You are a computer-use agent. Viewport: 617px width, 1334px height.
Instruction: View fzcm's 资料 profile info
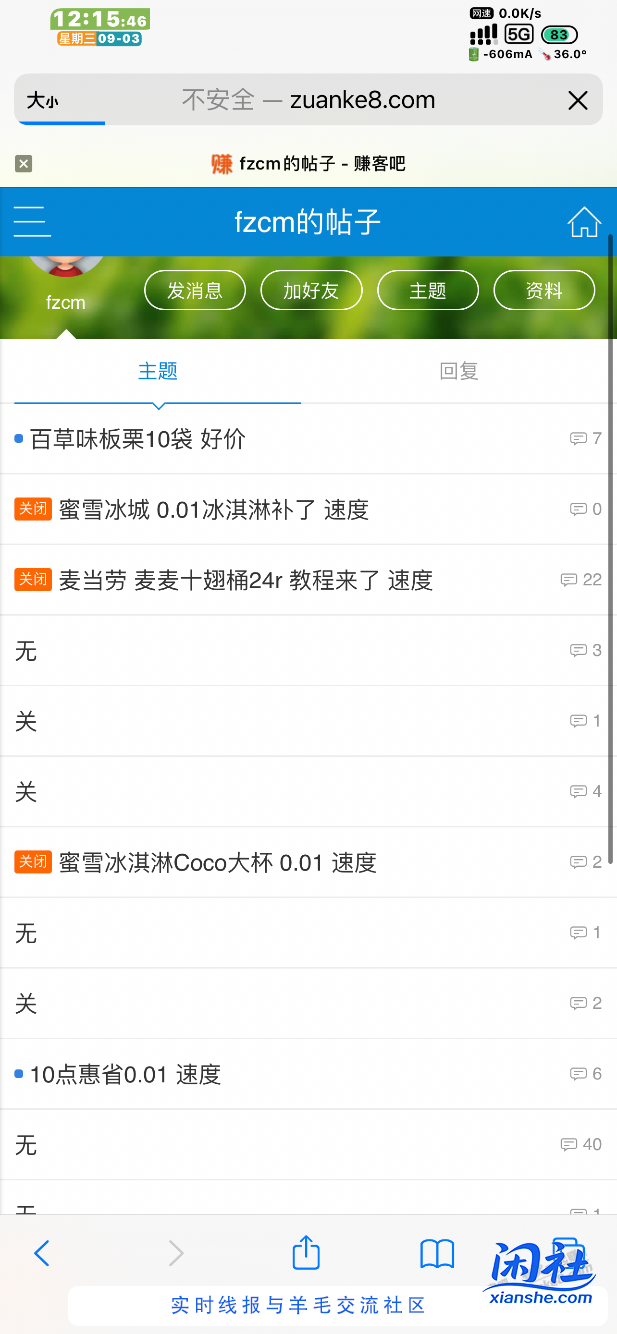click(x=544, y=290)
